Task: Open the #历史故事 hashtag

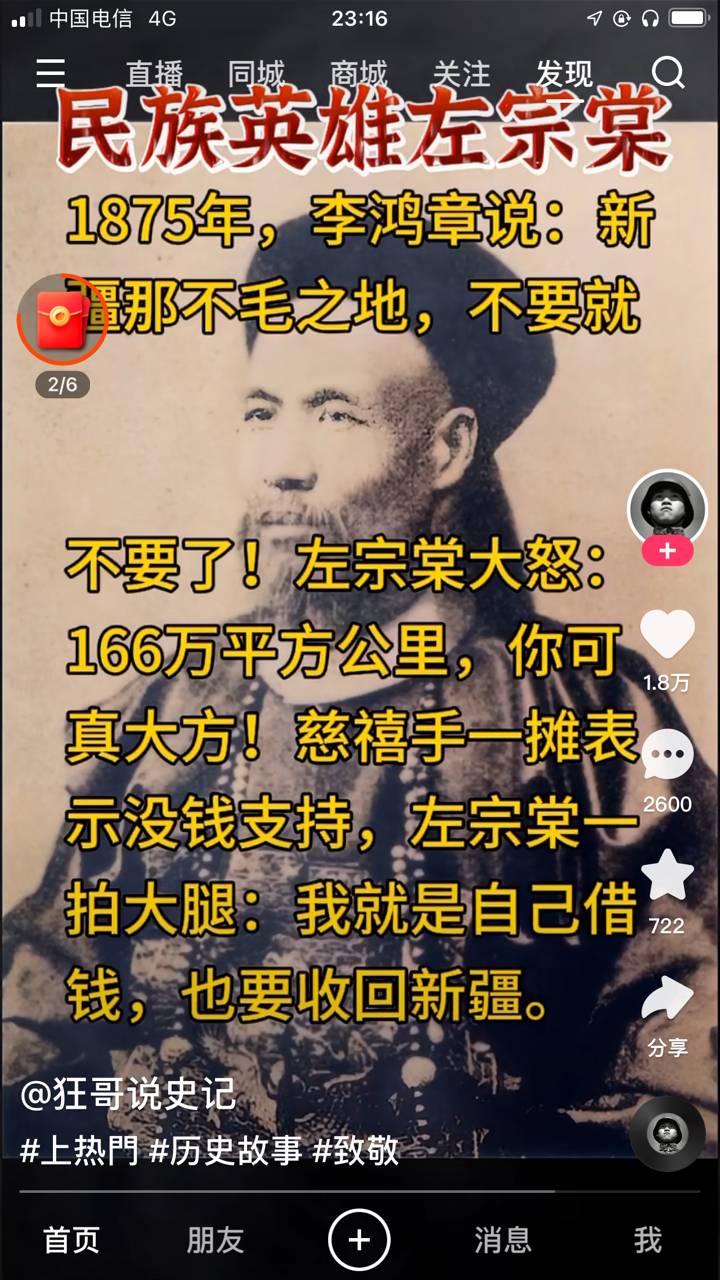Action: click(225, 1150)
